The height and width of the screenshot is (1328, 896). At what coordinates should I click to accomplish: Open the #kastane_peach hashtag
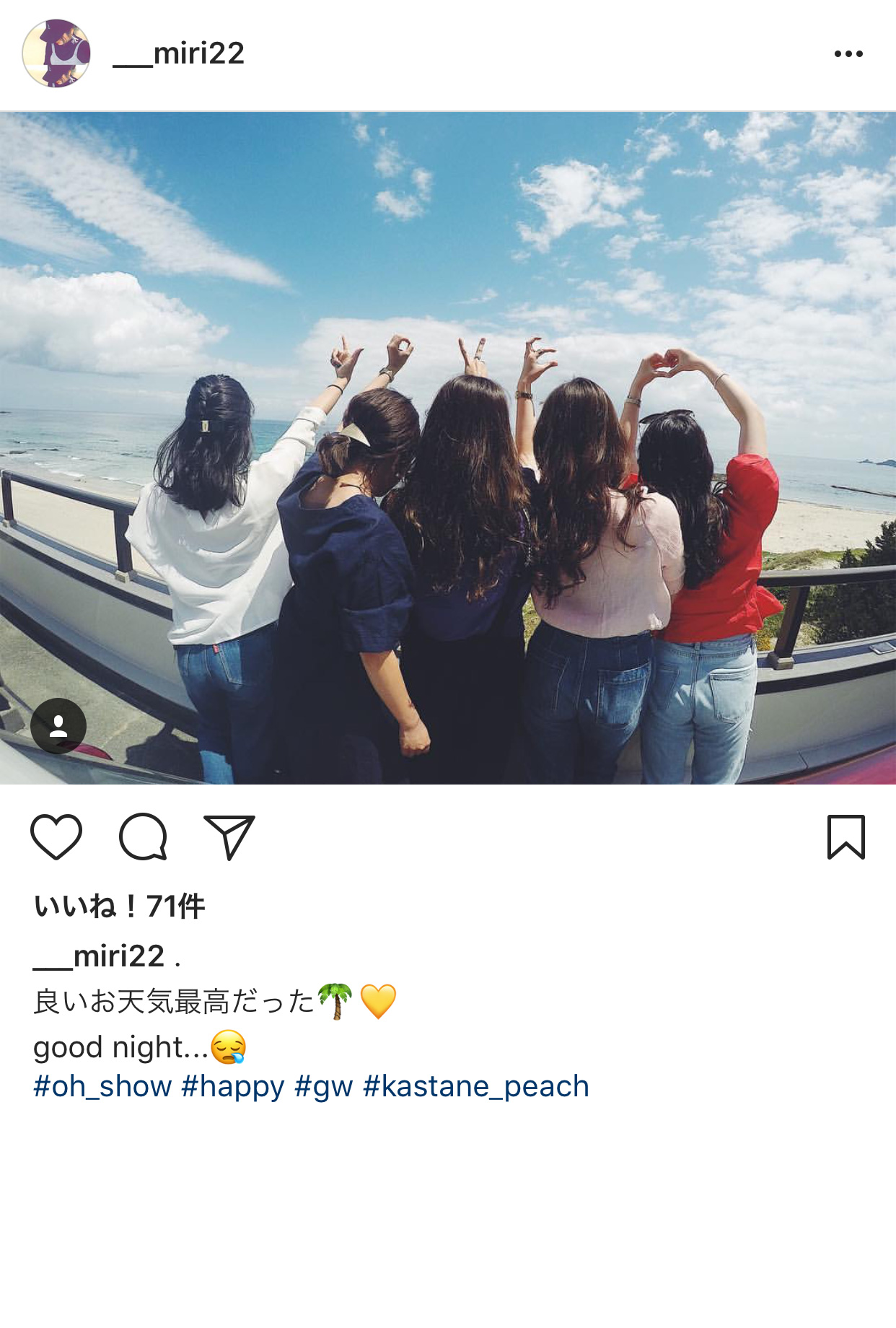pyautogui.click(x=476, y=1086)
